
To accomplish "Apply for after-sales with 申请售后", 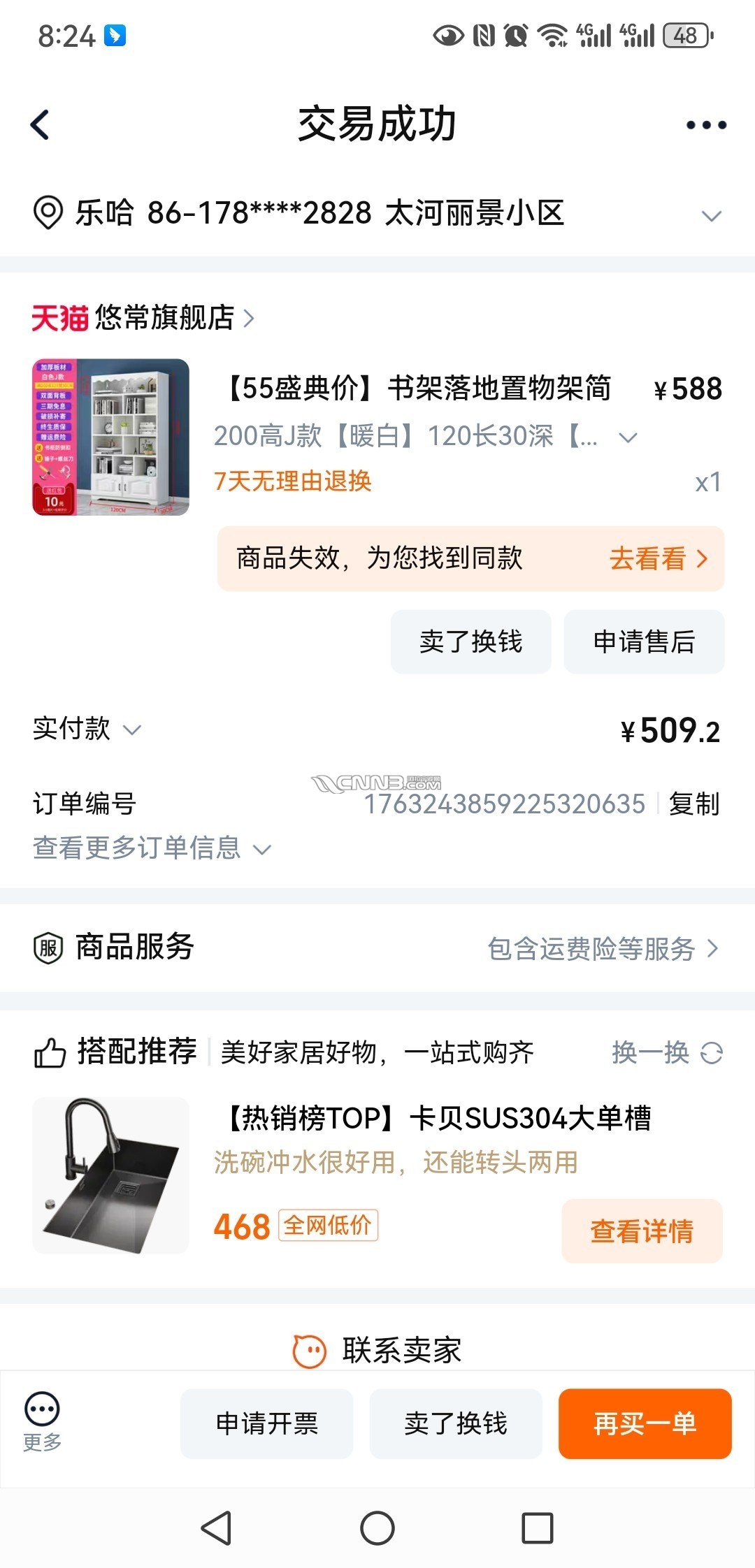I will [x=644, y=641].
